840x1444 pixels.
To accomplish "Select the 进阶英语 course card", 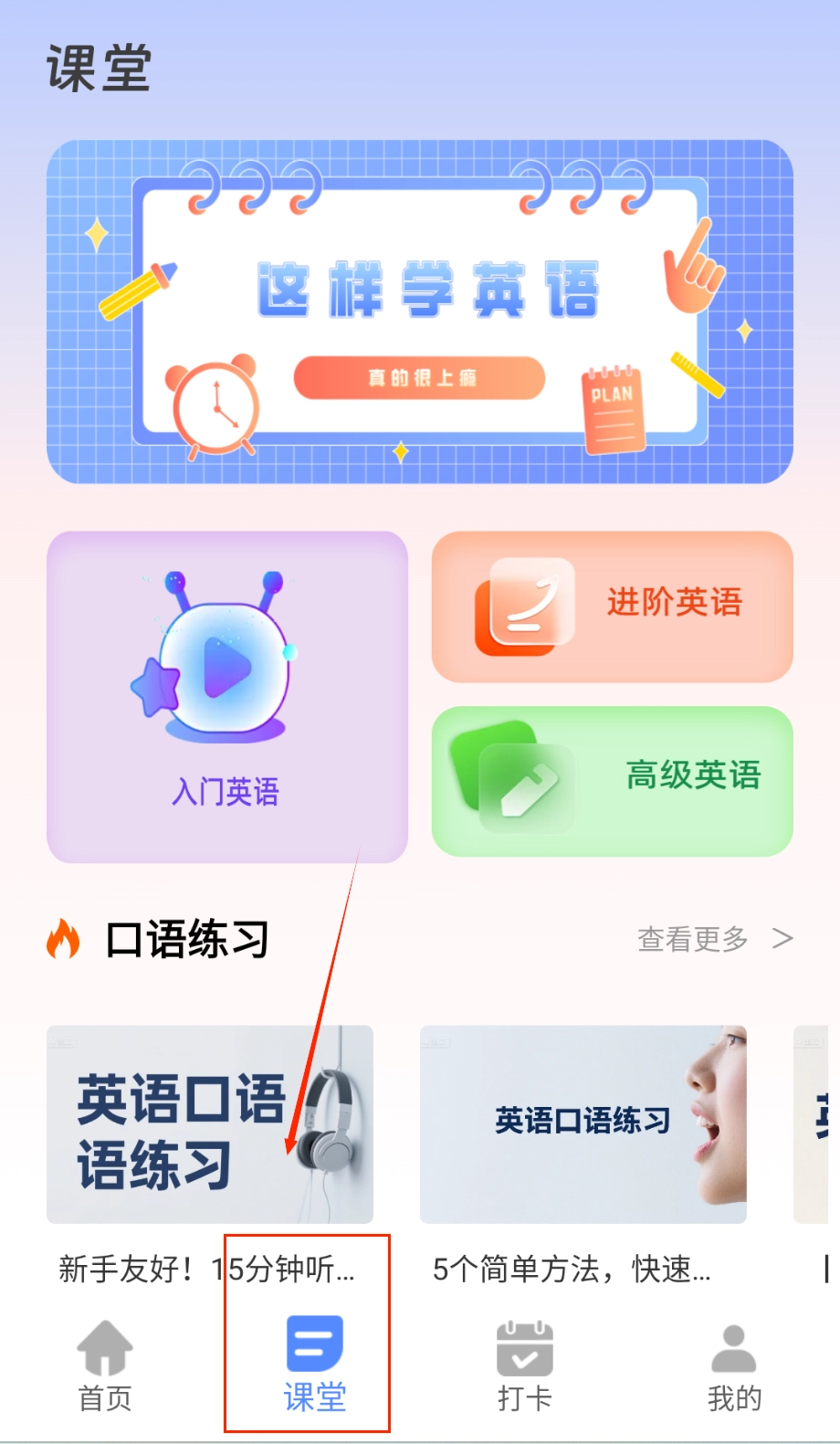I will point(612,606).
